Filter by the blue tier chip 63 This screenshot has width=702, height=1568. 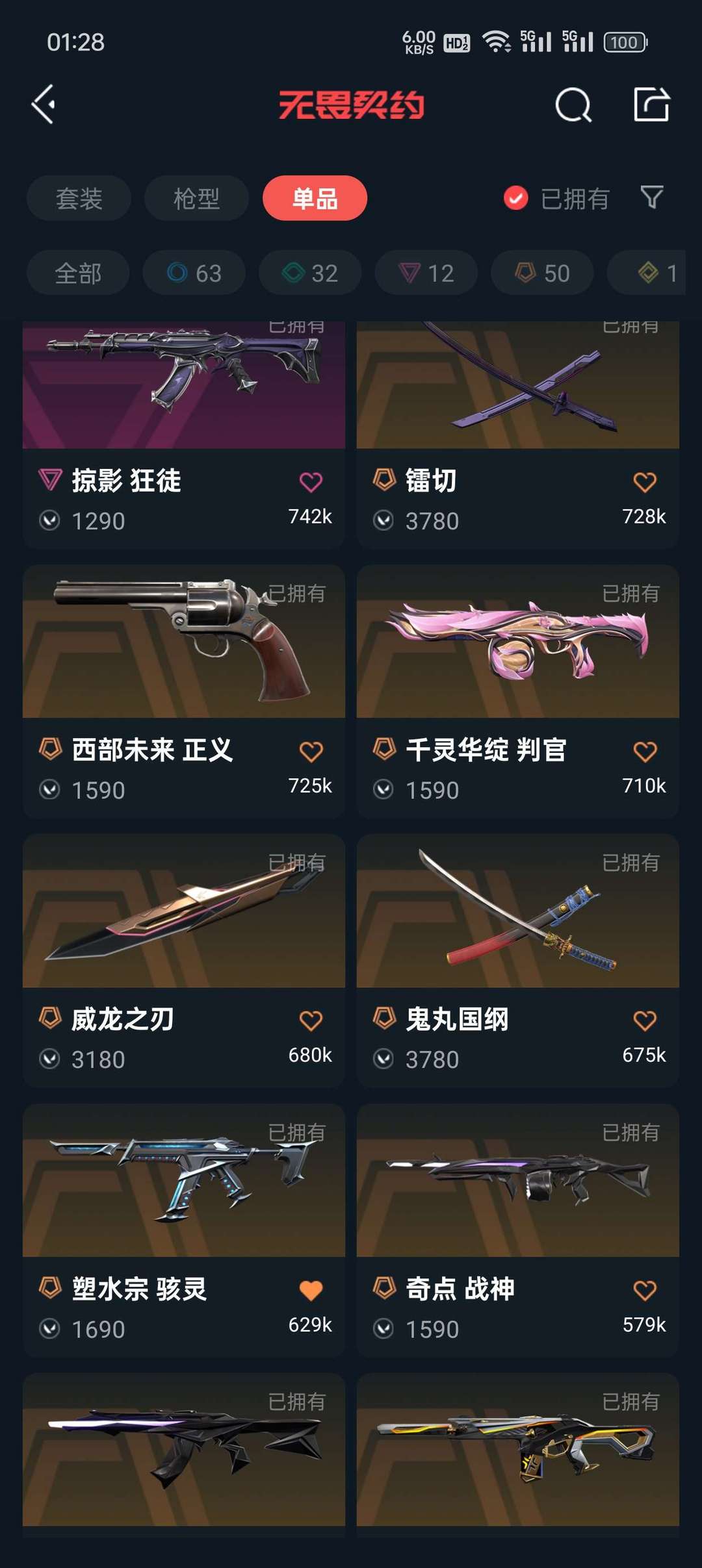pyautogui.click(x=194, y=273)
